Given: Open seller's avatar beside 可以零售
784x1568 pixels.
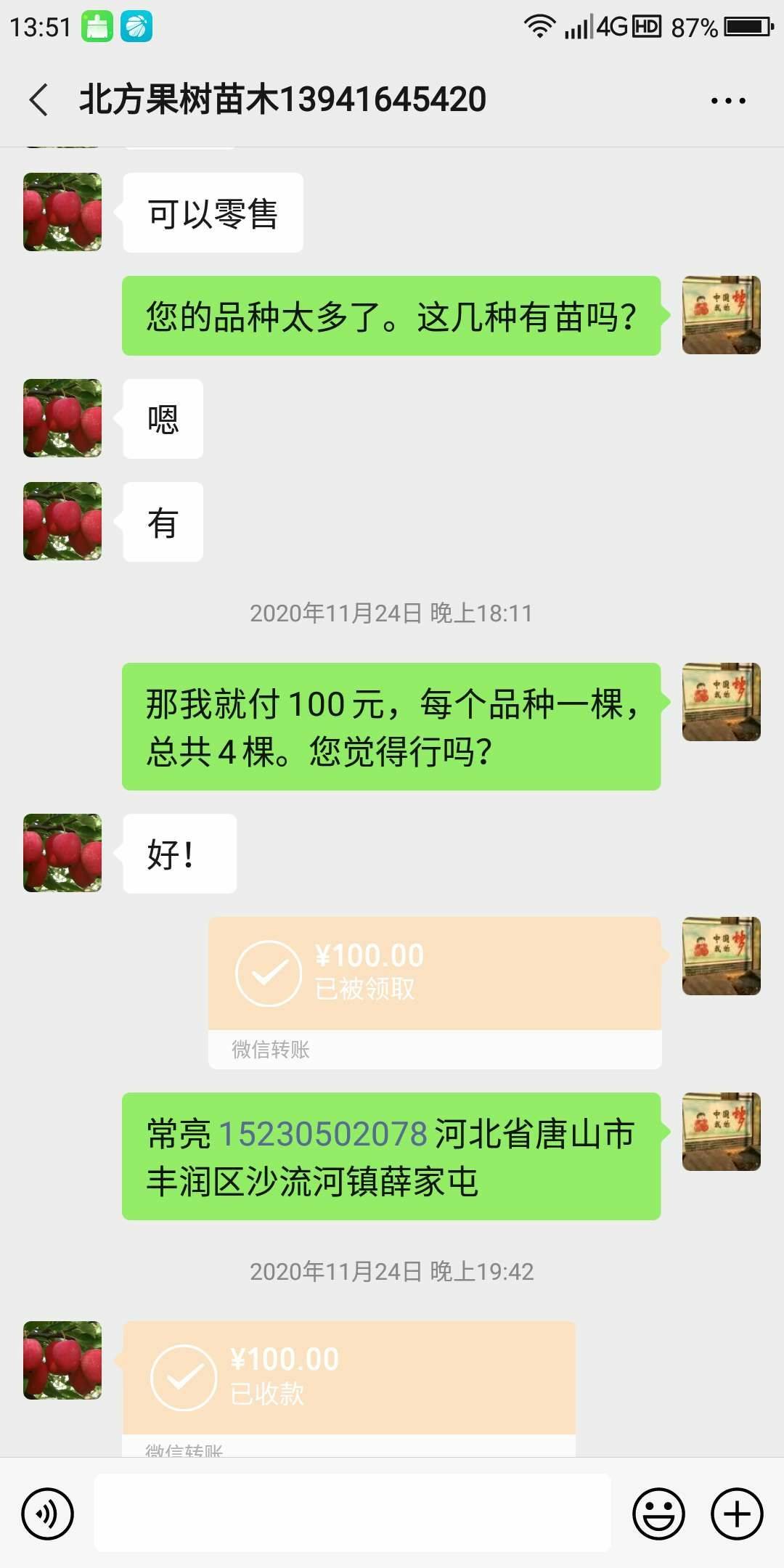Looking at the screenshot, I should [x=62, y=212].
